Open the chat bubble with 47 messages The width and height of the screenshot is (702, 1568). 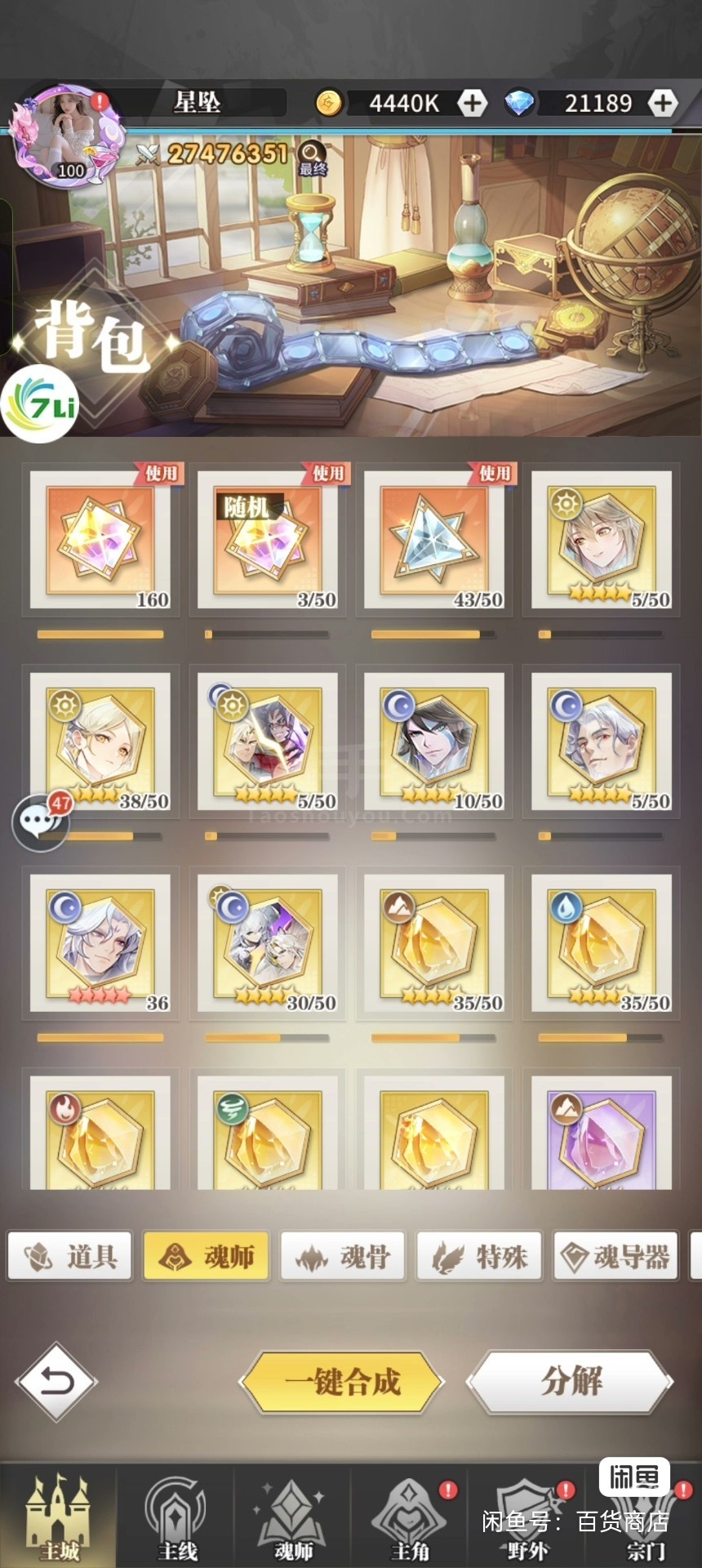pyautogui.click(x=39, y=822)
